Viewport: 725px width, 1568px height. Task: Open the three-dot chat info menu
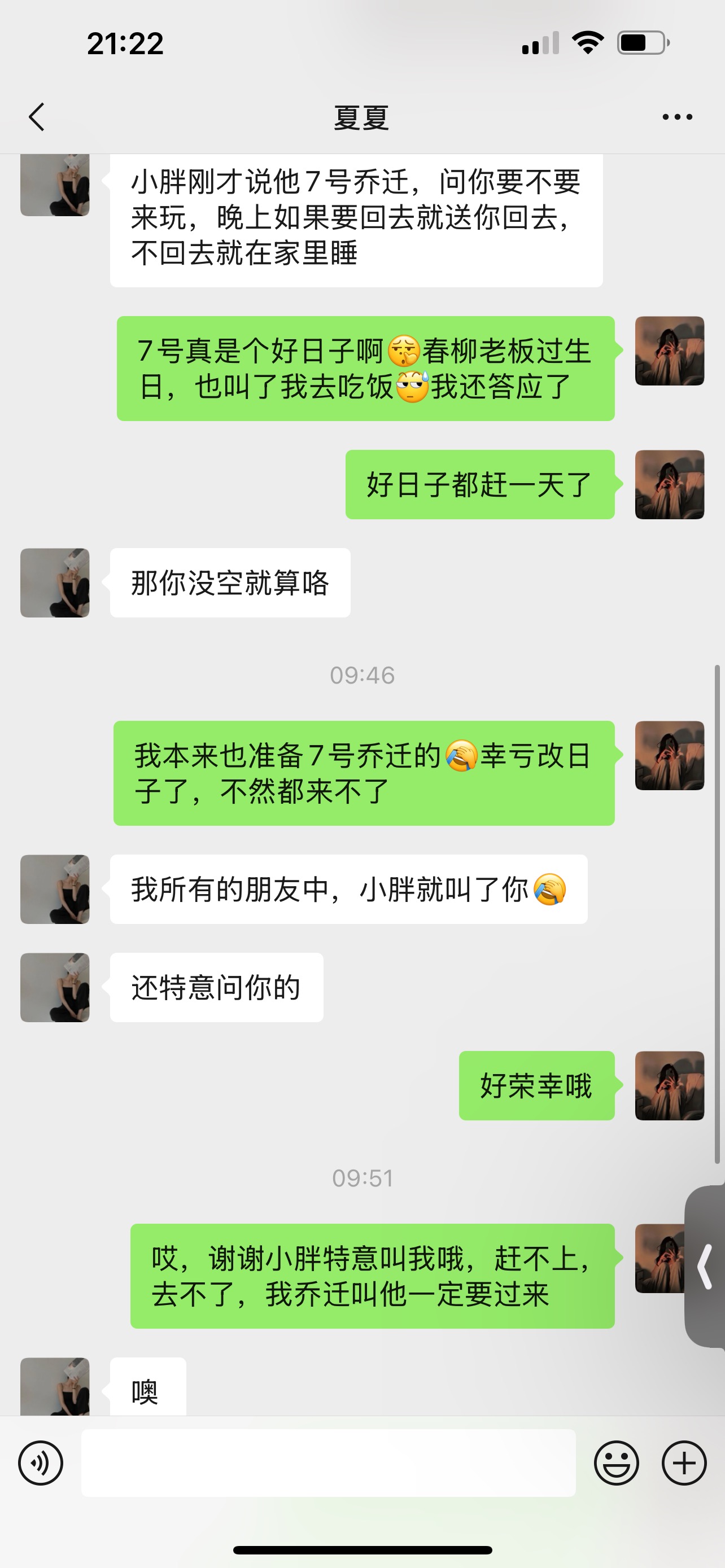pos(677,117)
